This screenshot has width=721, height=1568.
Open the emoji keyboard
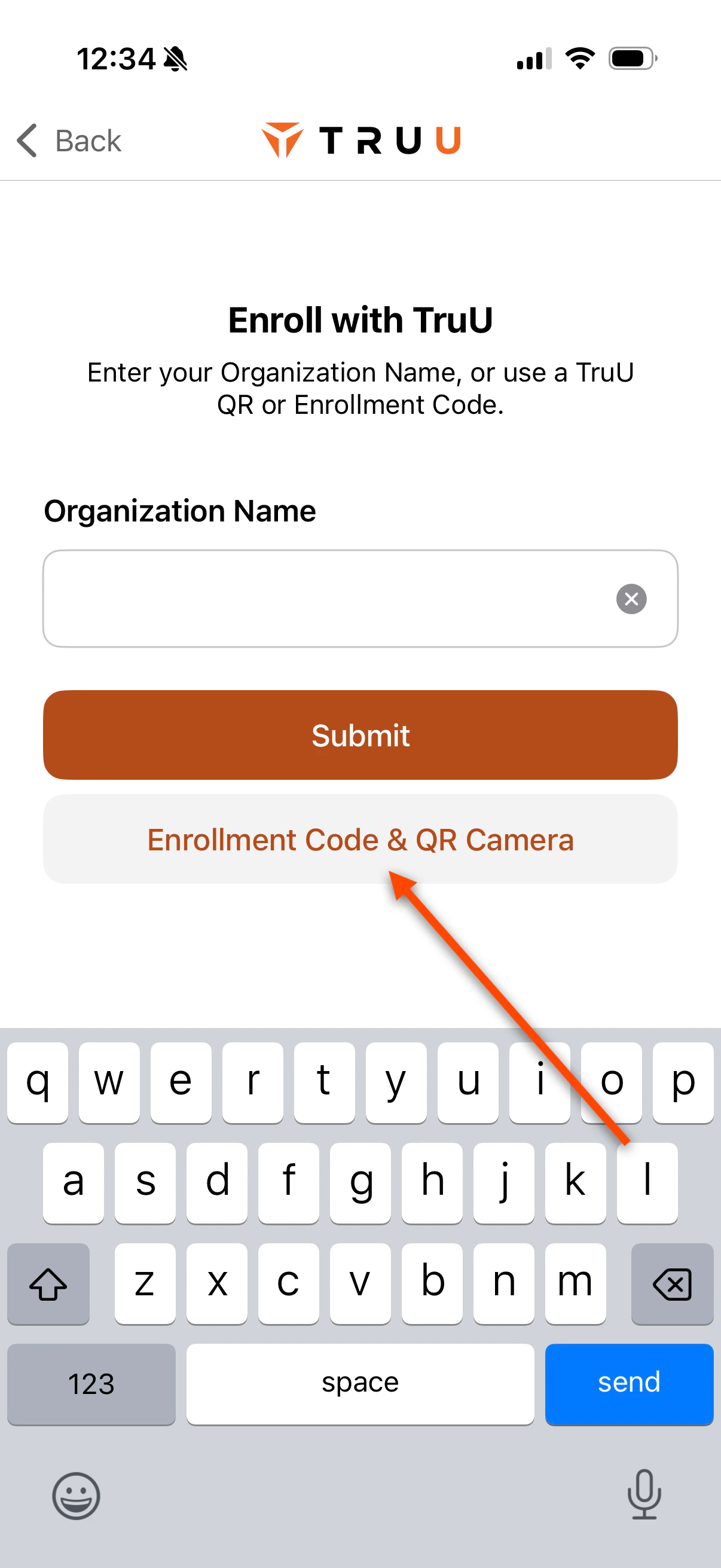tap(76, 1494)
